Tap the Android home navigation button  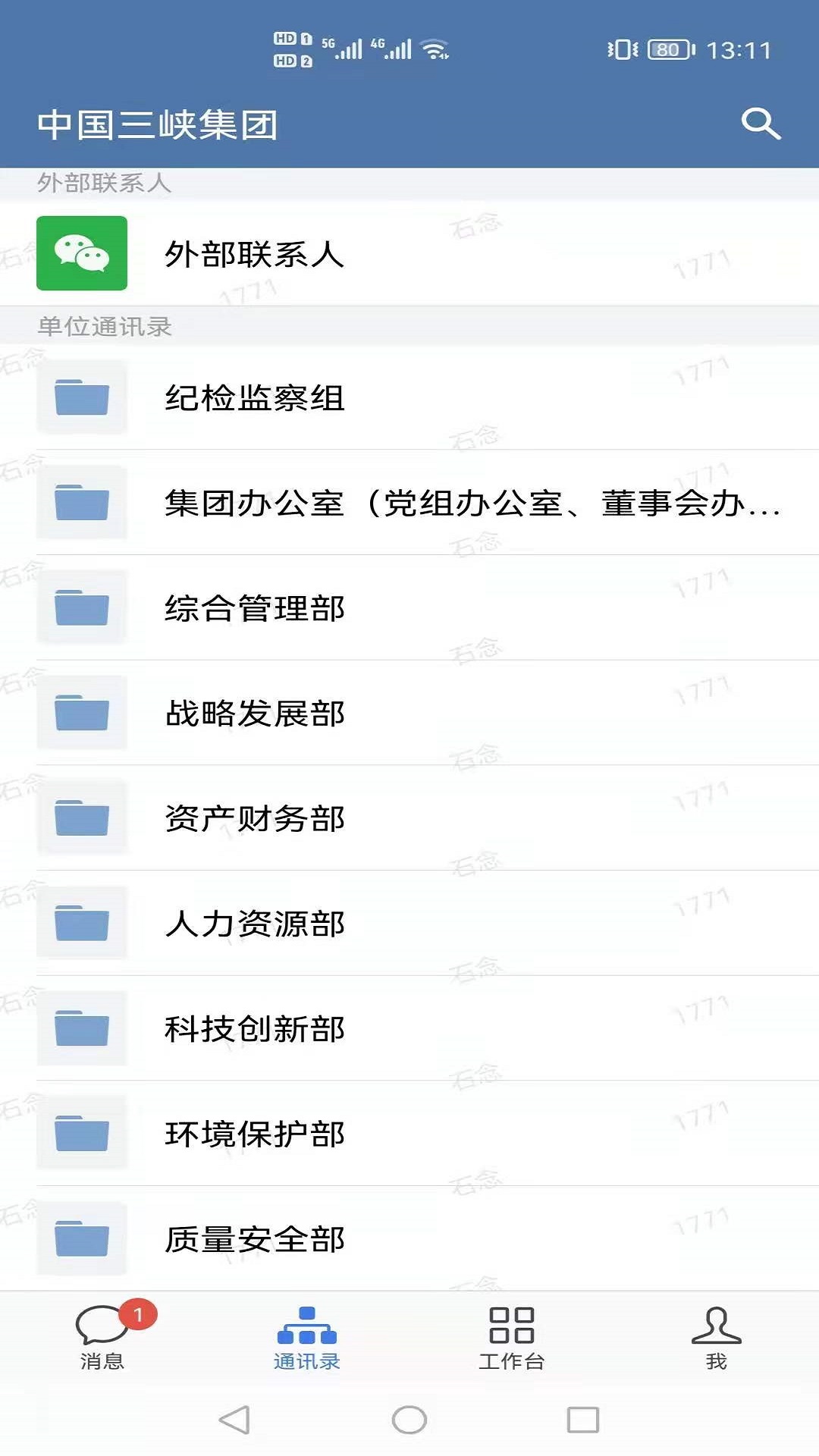409,1420
